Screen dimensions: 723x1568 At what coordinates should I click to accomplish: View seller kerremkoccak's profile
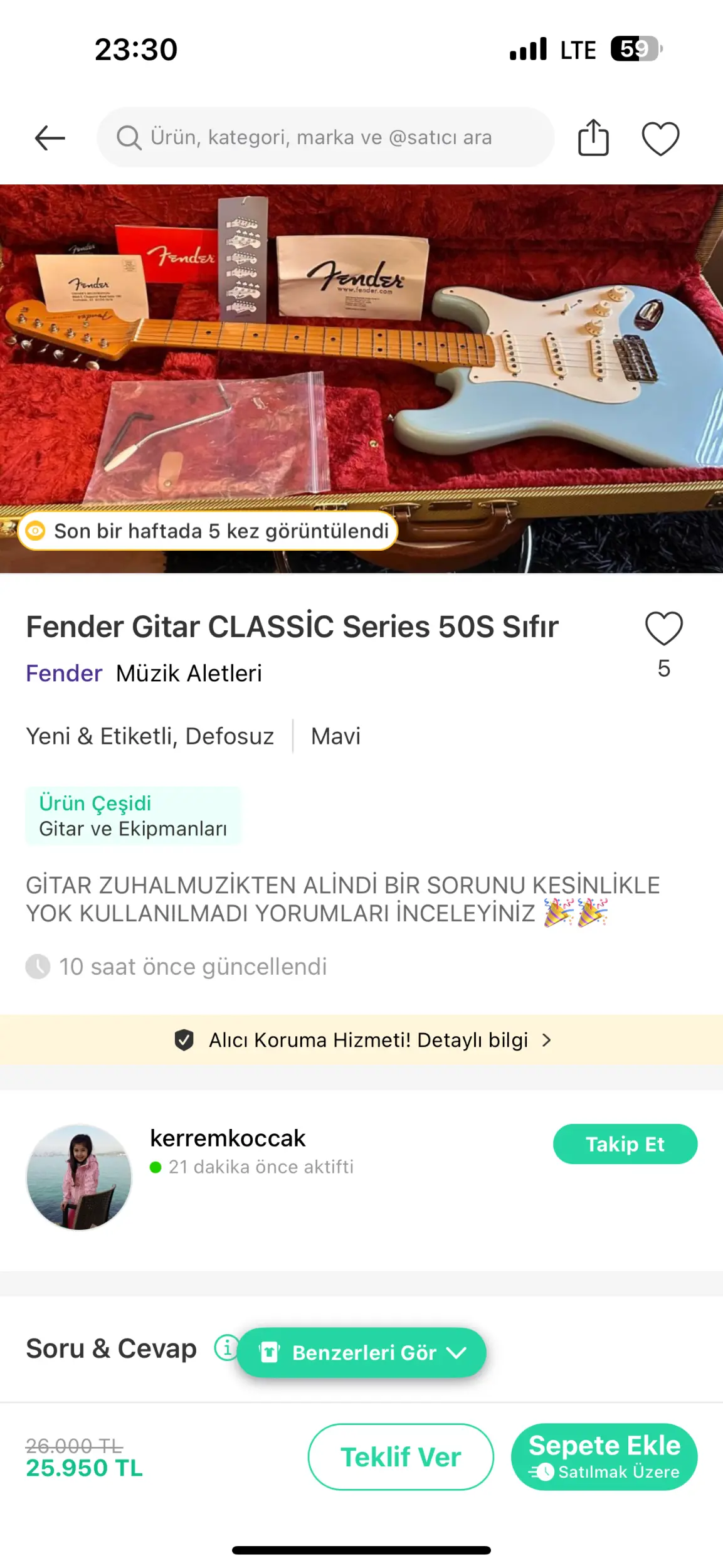(x=228, y=1138)
